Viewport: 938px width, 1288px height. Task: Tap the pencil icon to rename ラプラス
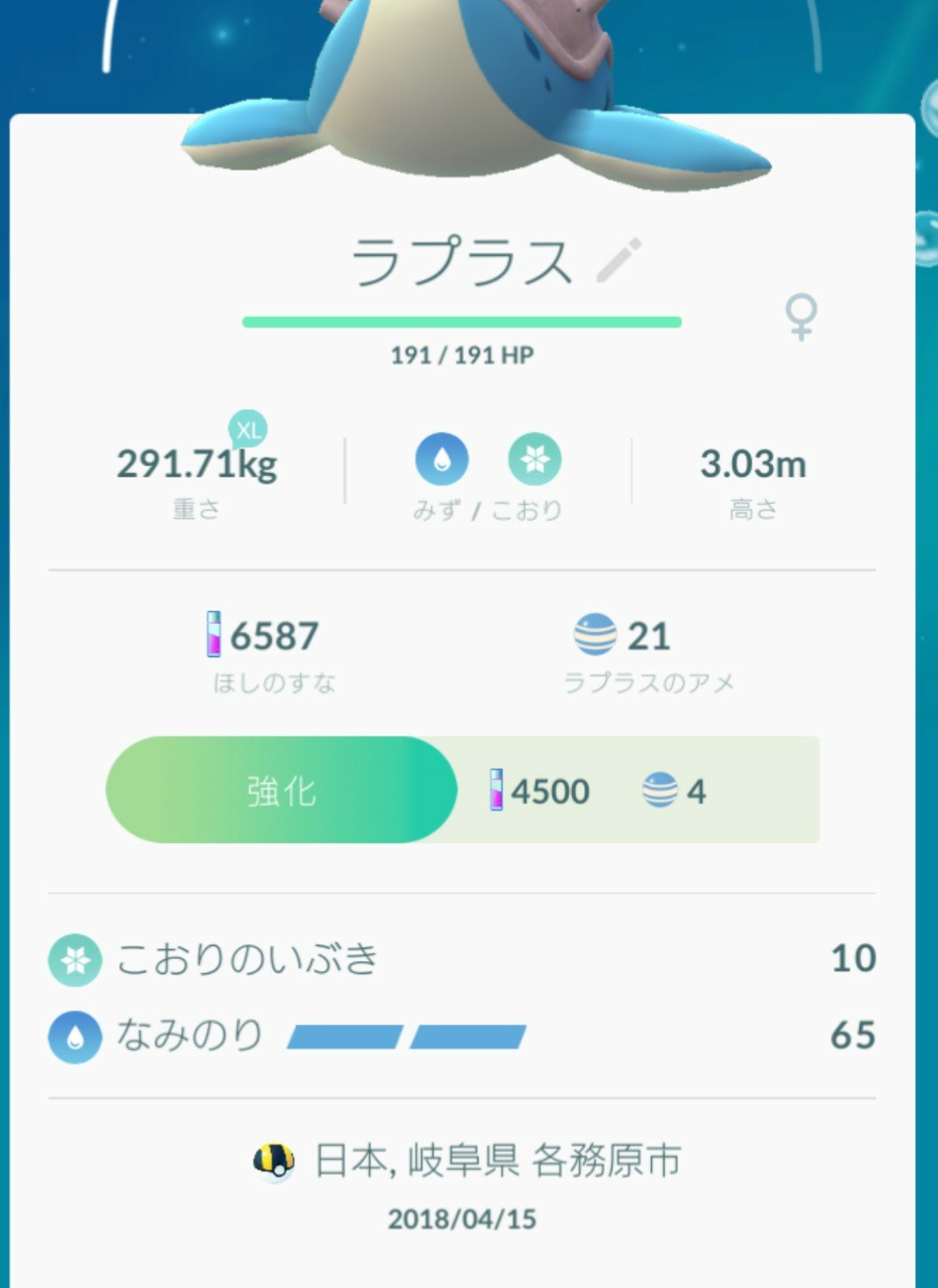click(x=619, y=260)
